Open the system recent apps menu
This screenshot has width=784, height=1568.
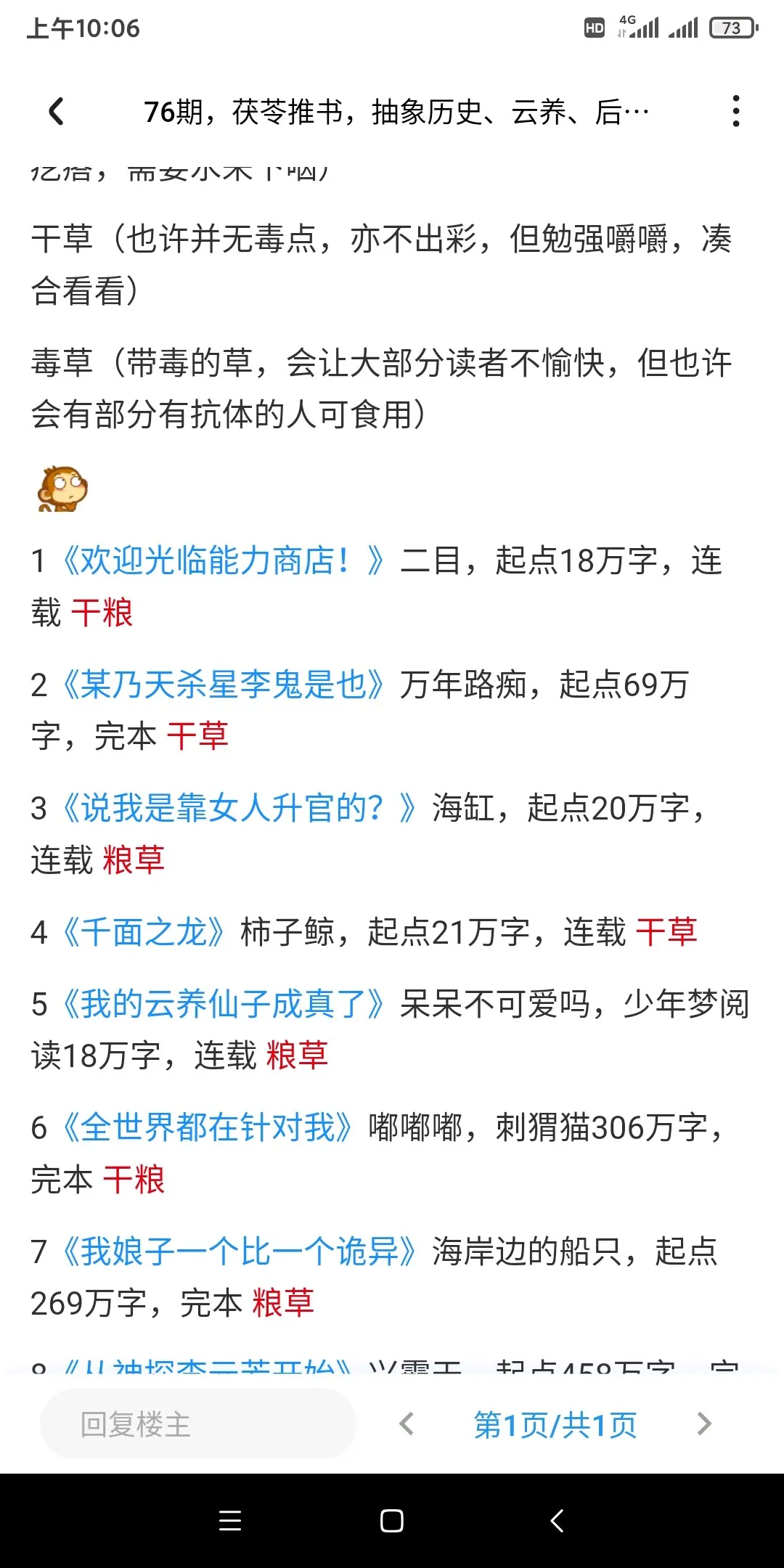(230, 1521)
